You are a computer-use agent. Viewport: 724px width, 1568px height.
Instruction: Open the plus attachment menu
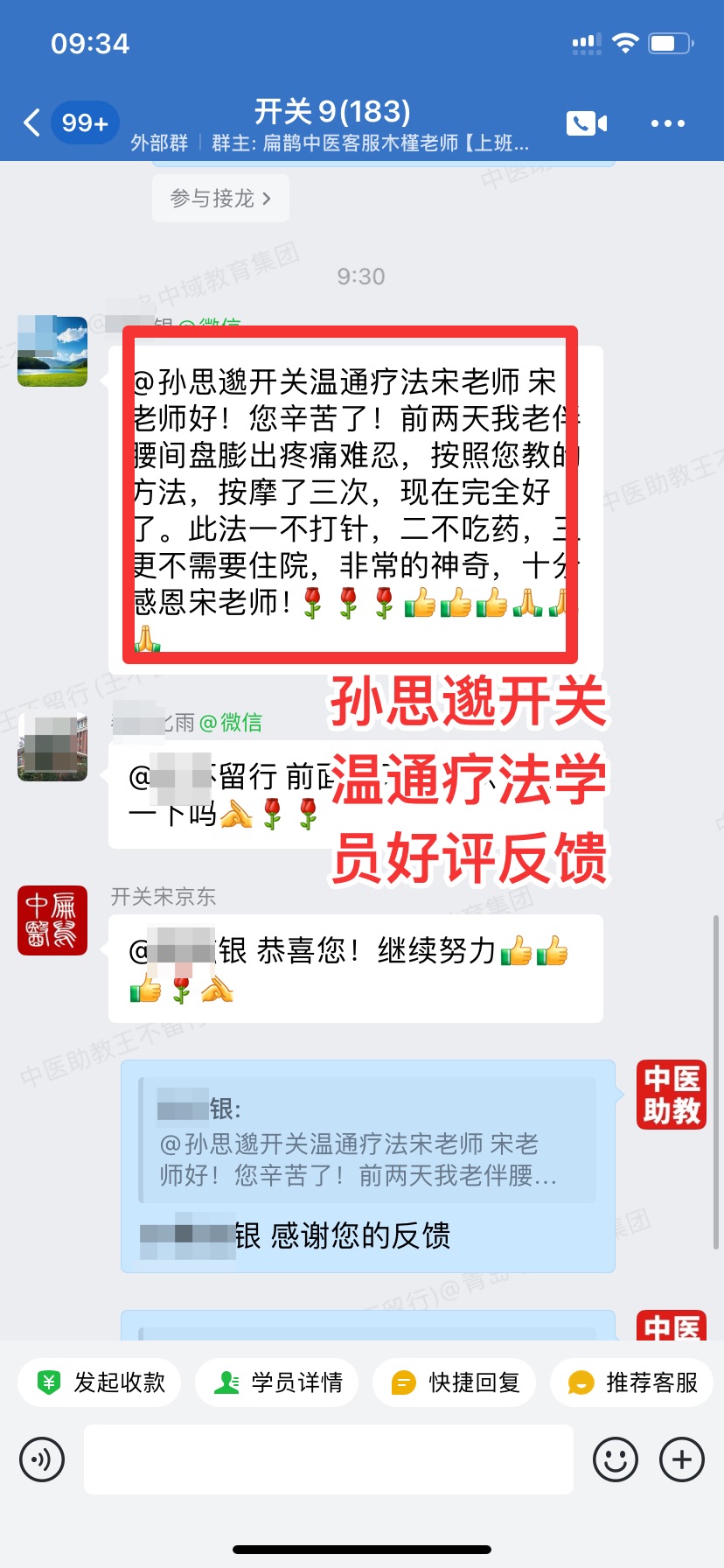coord(682,1459)
